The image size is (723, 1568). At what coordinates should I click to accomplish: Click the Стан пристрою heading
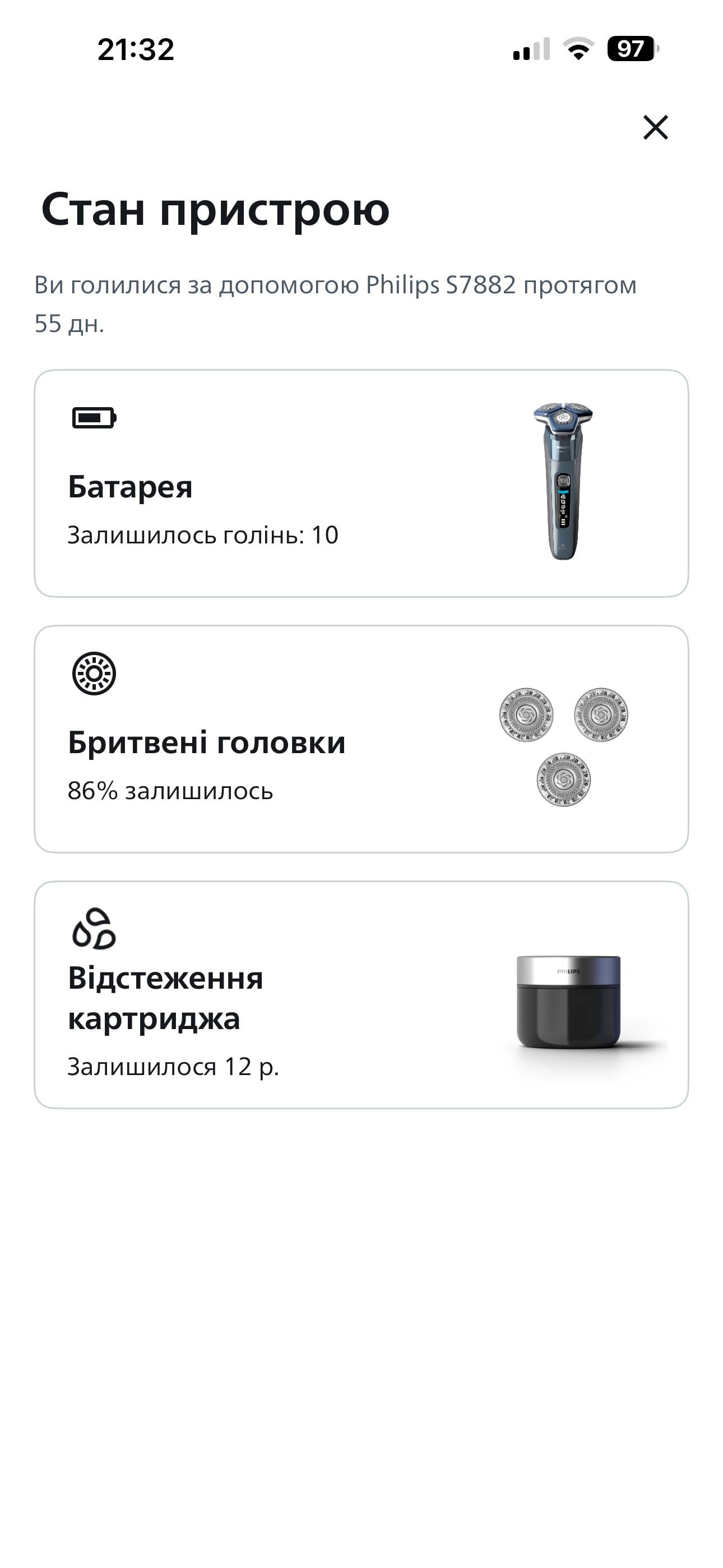coord(215,212)
